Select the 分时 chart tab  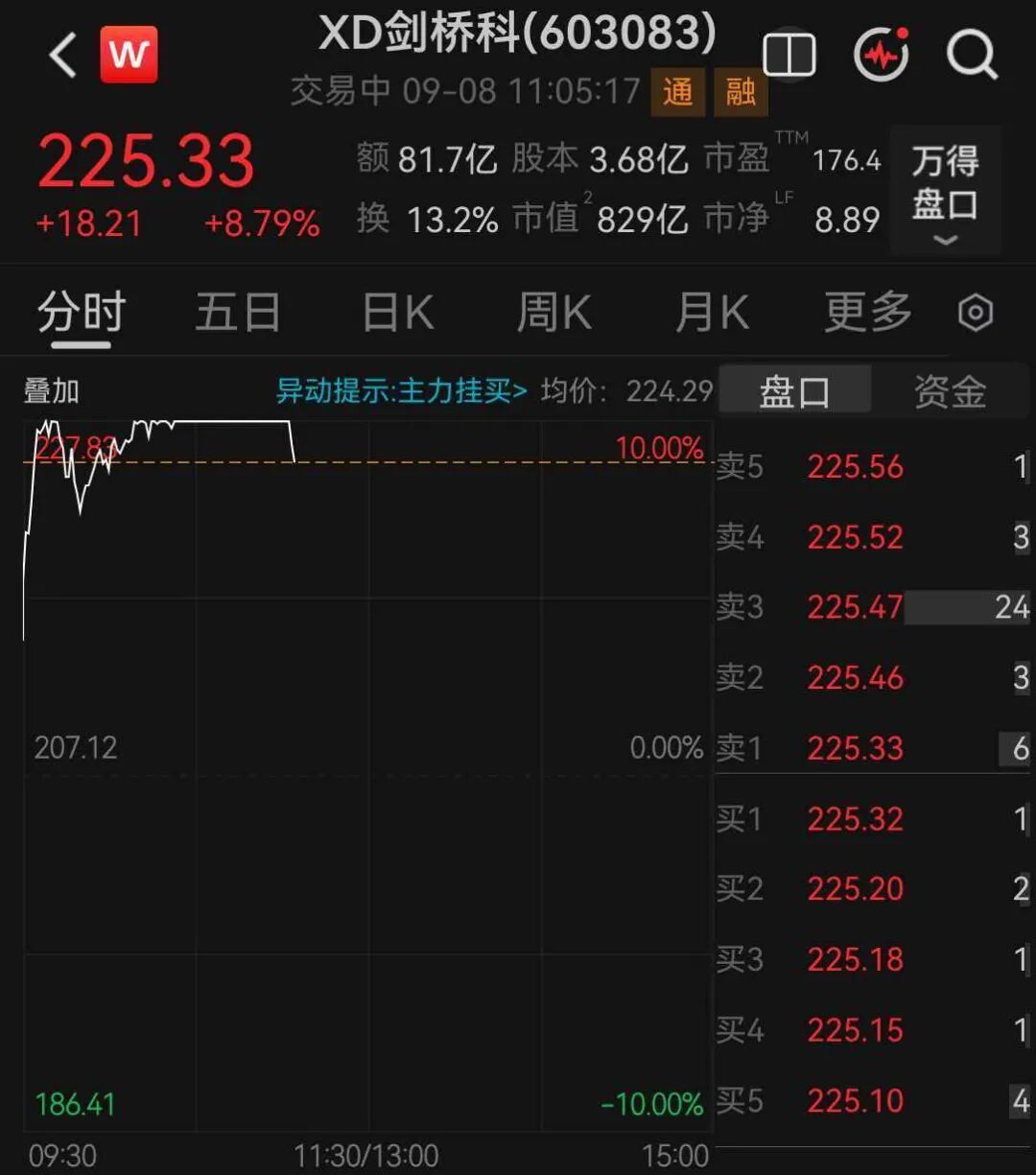click(82, 313)
